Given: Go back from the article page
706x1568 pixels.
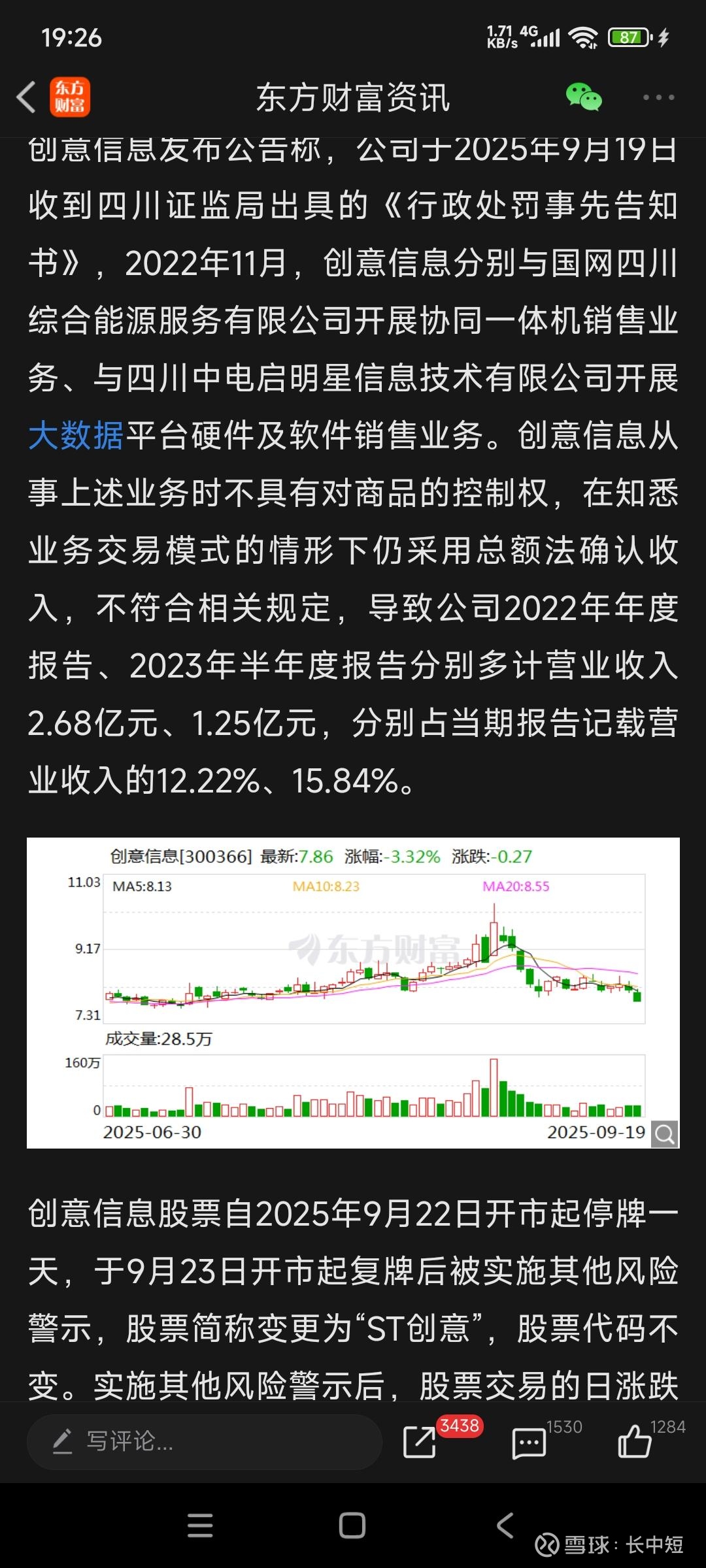Looking at the screenshot, I should pyautogui.click(x=26, y=98).
